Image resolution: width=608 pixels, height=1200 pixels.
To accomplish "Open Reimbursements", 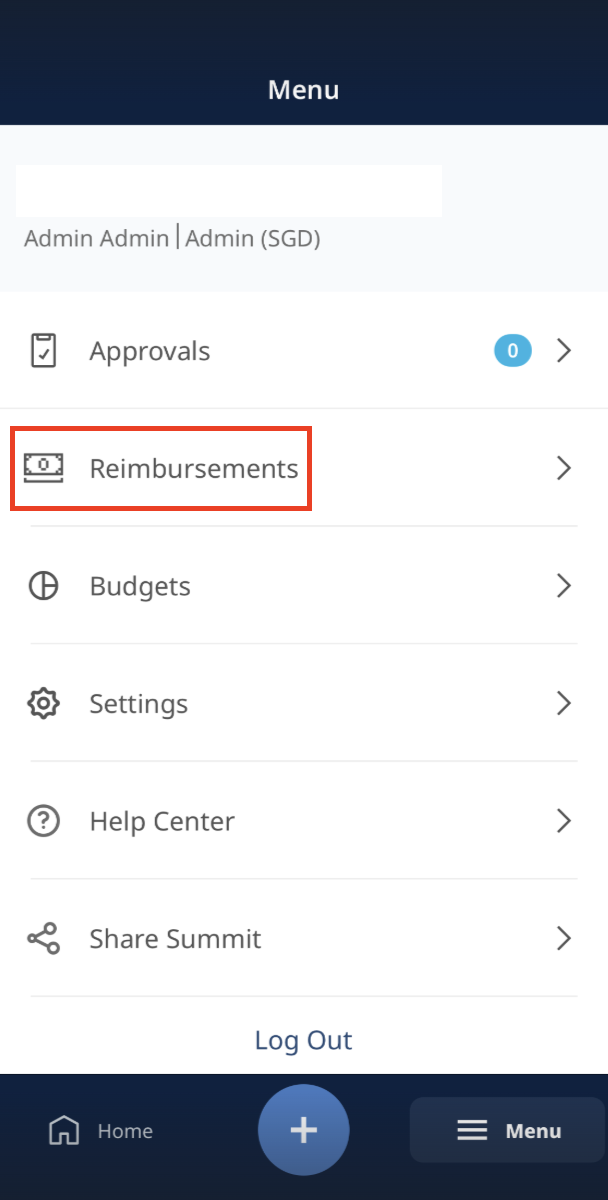I will (304, 468).
